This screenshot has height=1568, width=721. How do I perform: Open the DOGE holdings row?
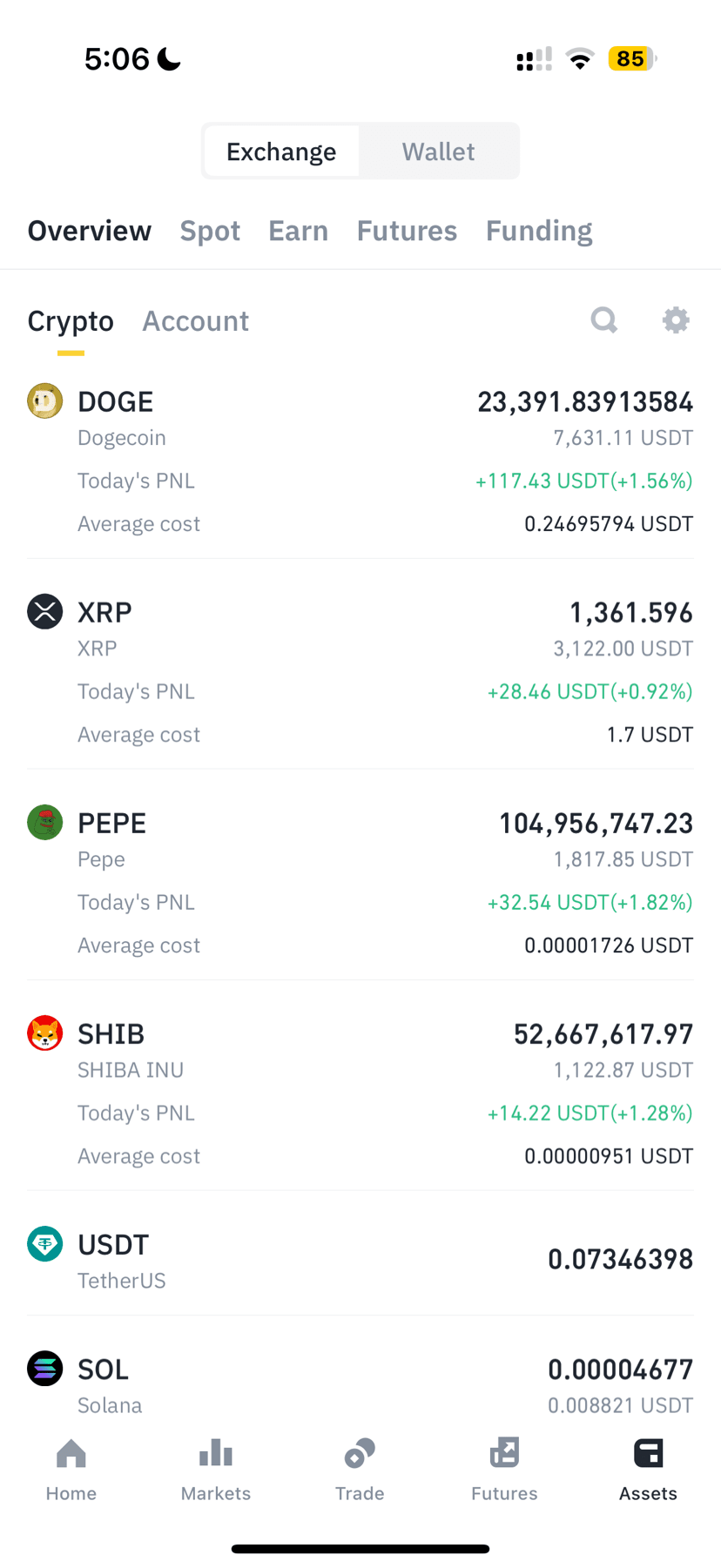click(360, 461)
